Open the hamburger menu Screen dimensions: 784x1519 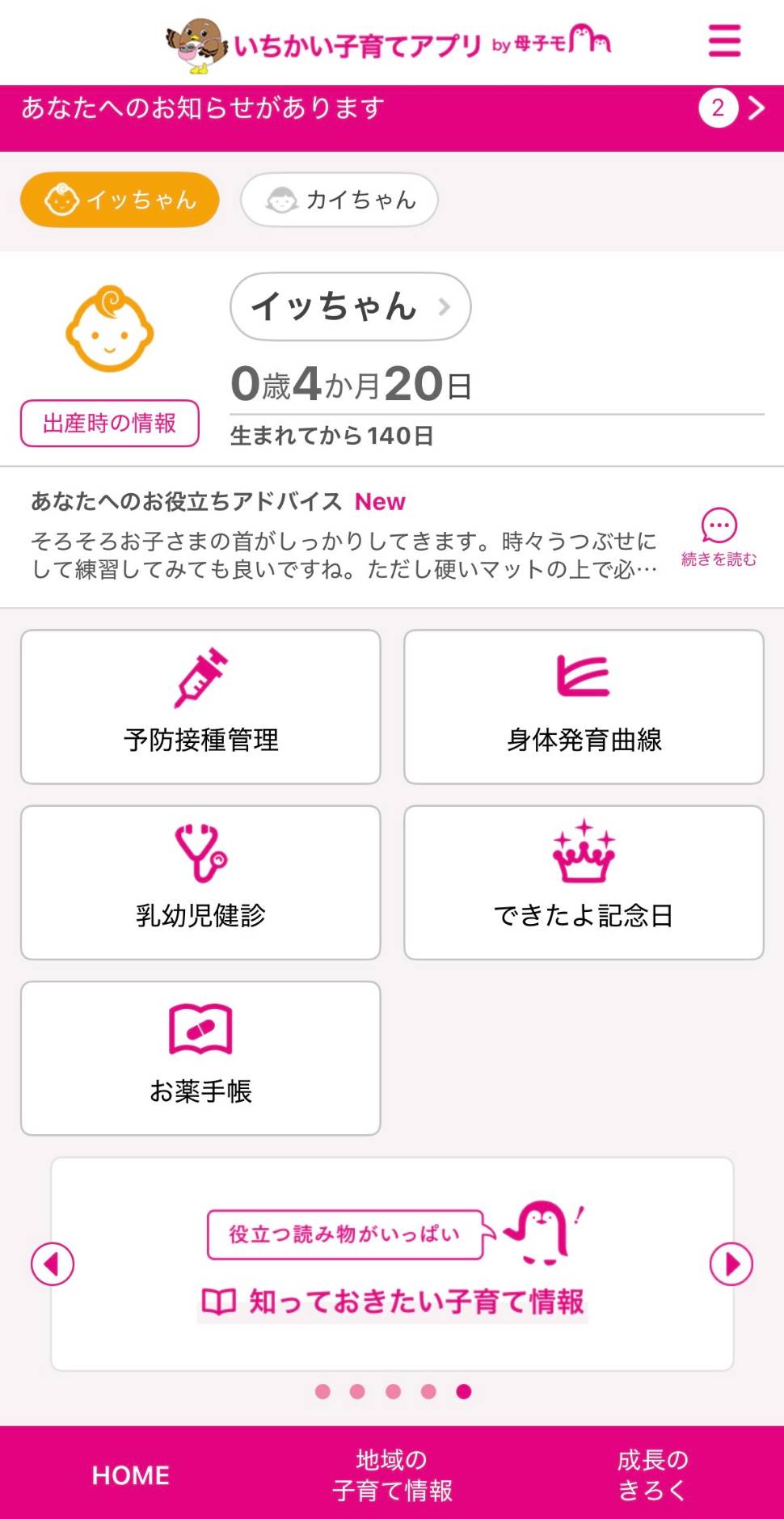click(723, 40)
